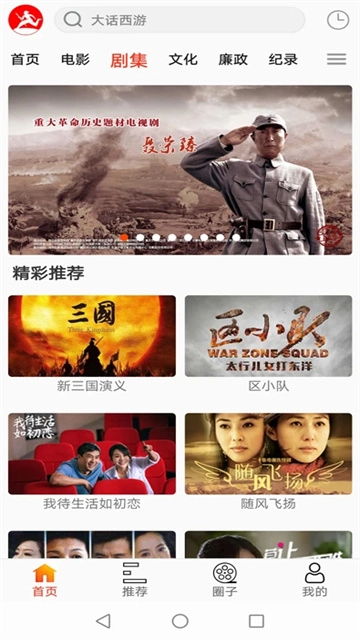Viewport: 360px width, 640px height.
Task: Open the 聂荣臻 drama banner
Action: pos(180,170)
